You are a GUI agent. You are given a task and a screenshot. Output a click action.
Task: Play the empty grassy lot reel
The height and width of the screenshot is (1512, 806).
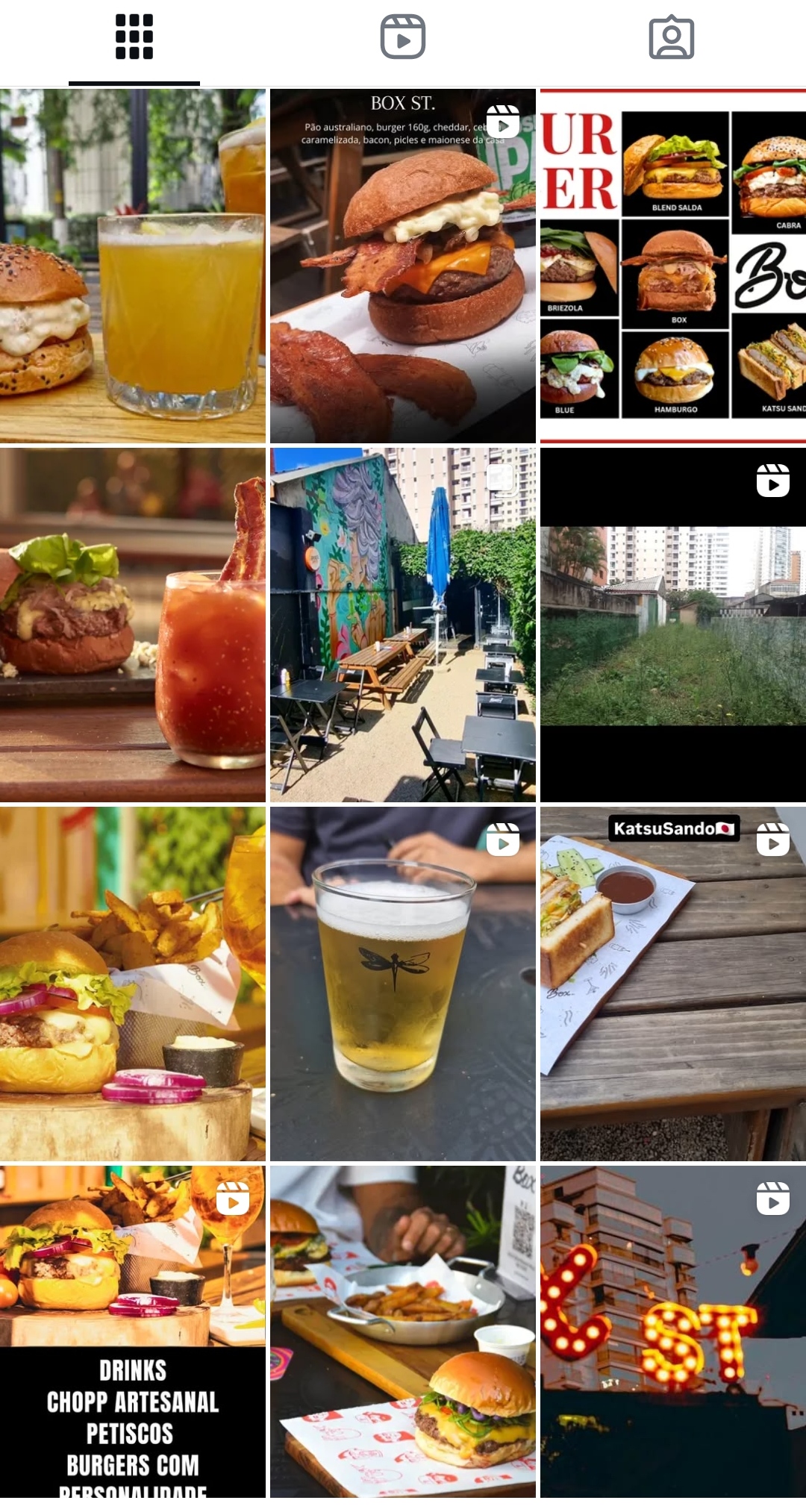click(x=673, y=625)
